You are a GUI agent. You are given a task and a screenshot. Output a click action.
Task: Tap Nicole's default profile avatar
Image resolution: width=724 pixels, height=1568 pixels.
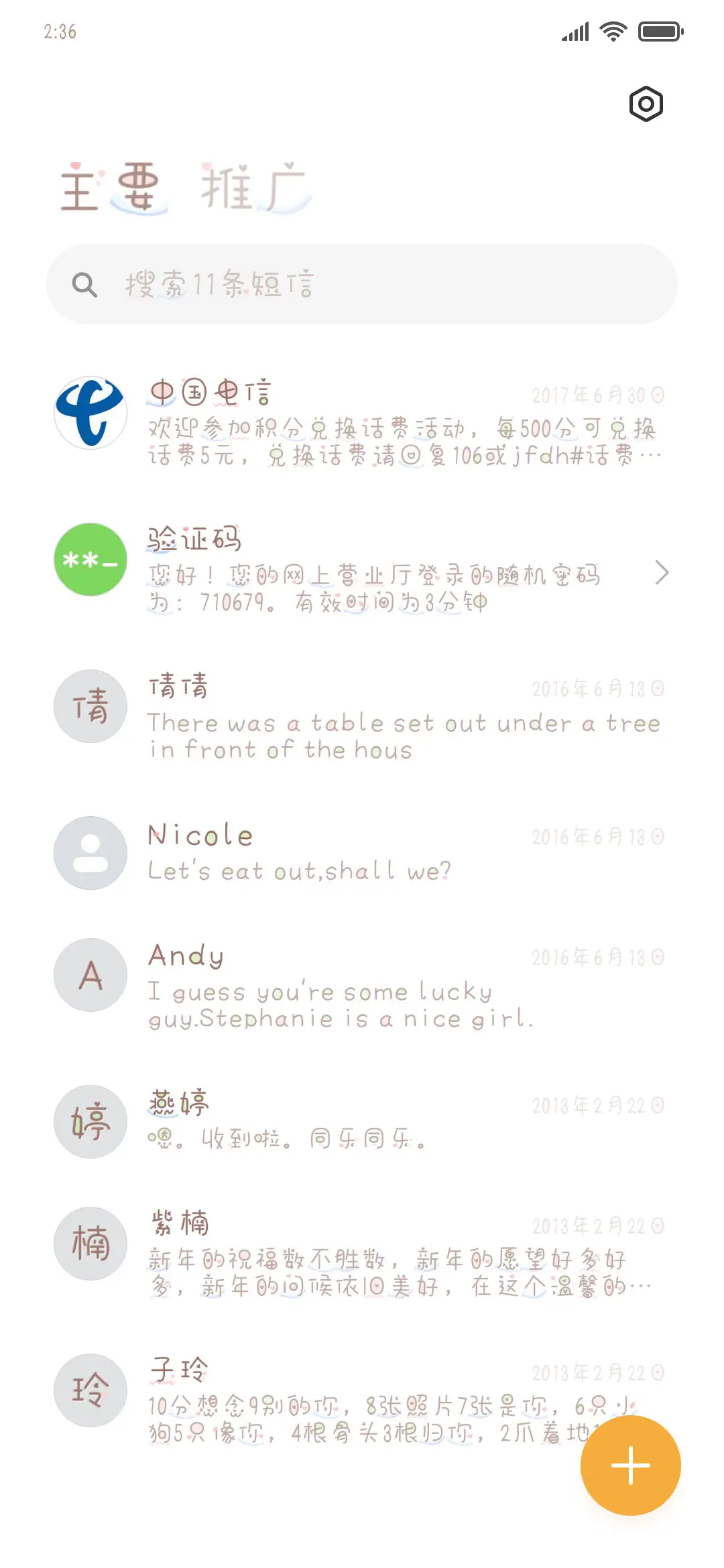click(x=89, y=852)
